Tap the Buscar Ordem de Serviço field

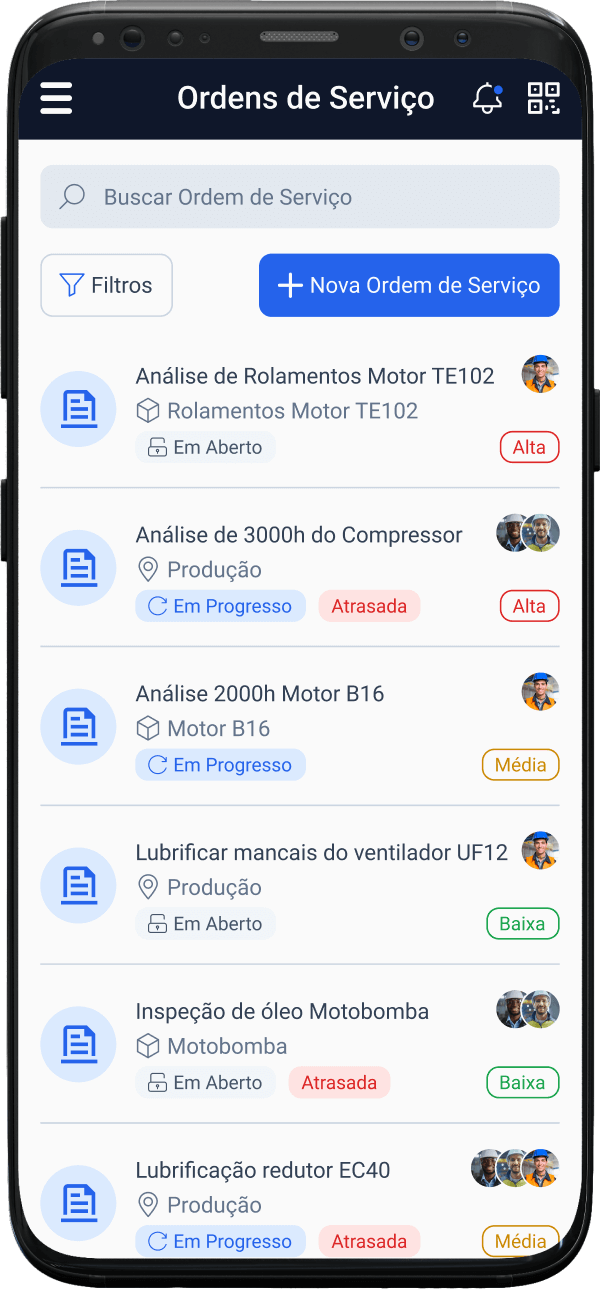click(300, 197)
